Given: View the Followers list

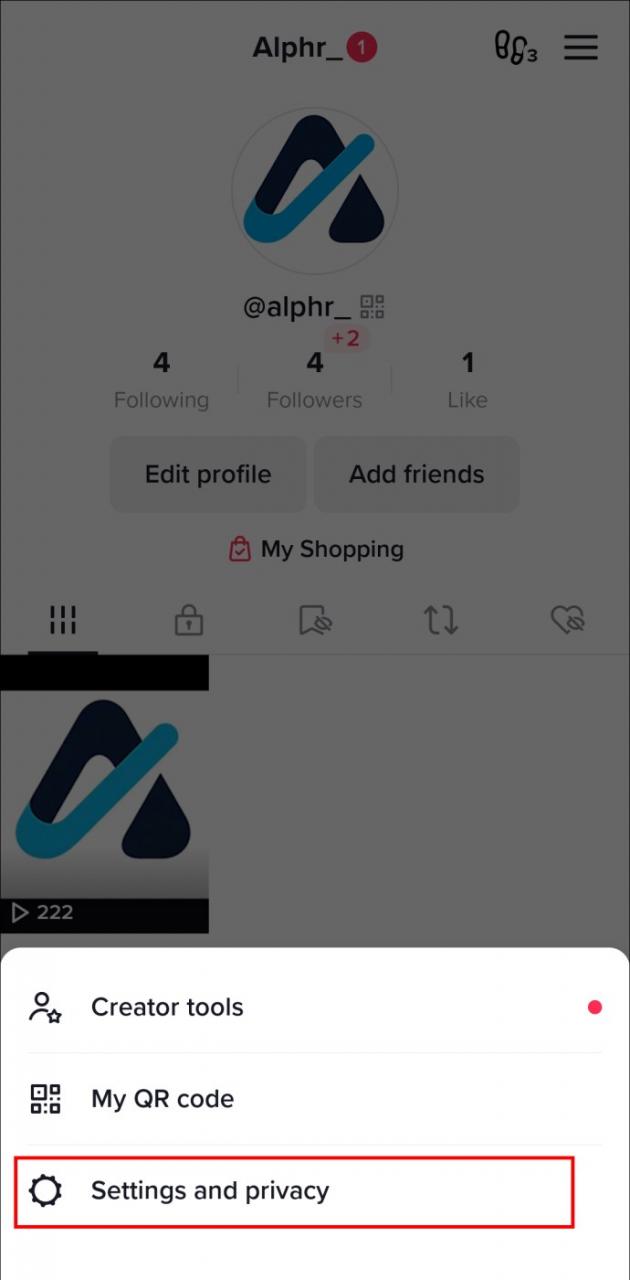Looking at the screenshot, I should point(314,380).
